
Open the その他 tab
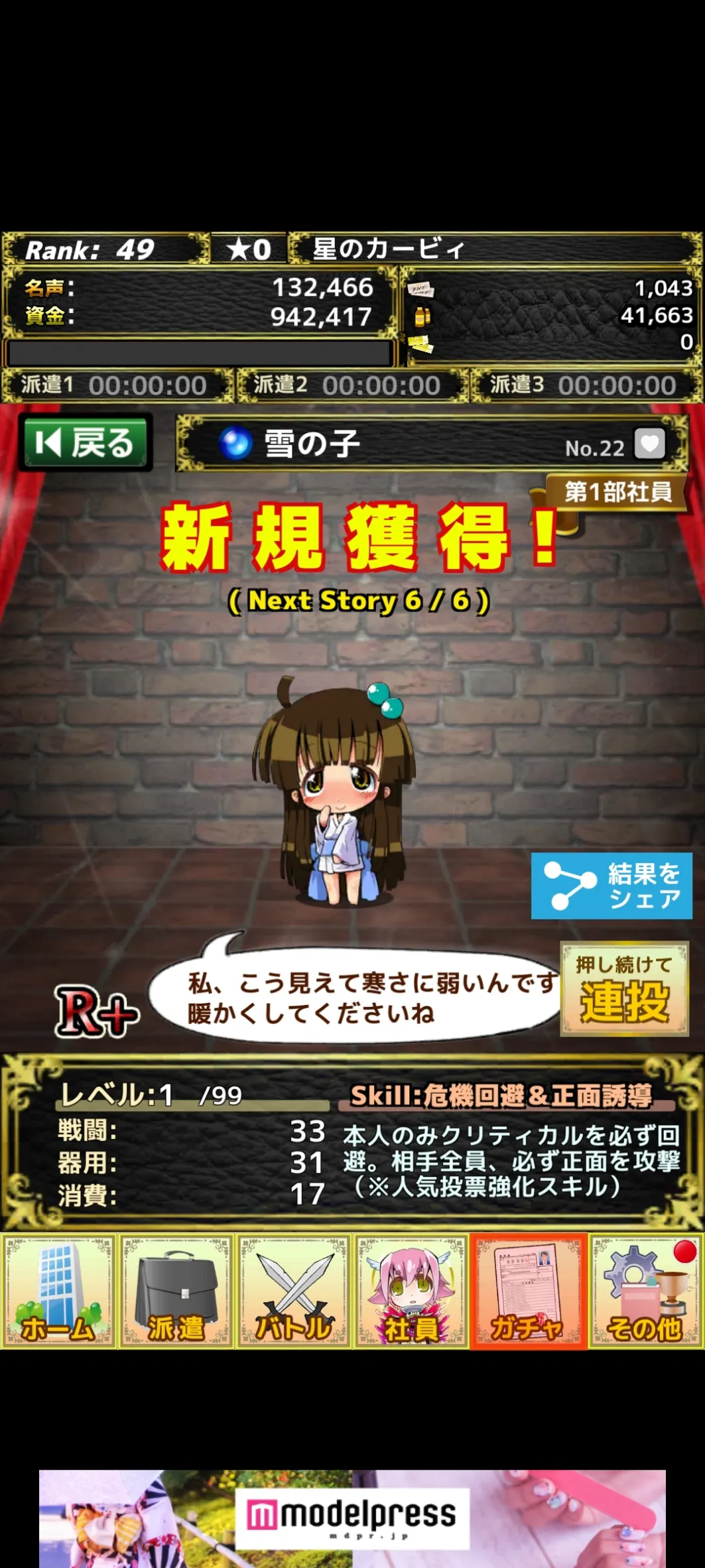(646, 1291)
